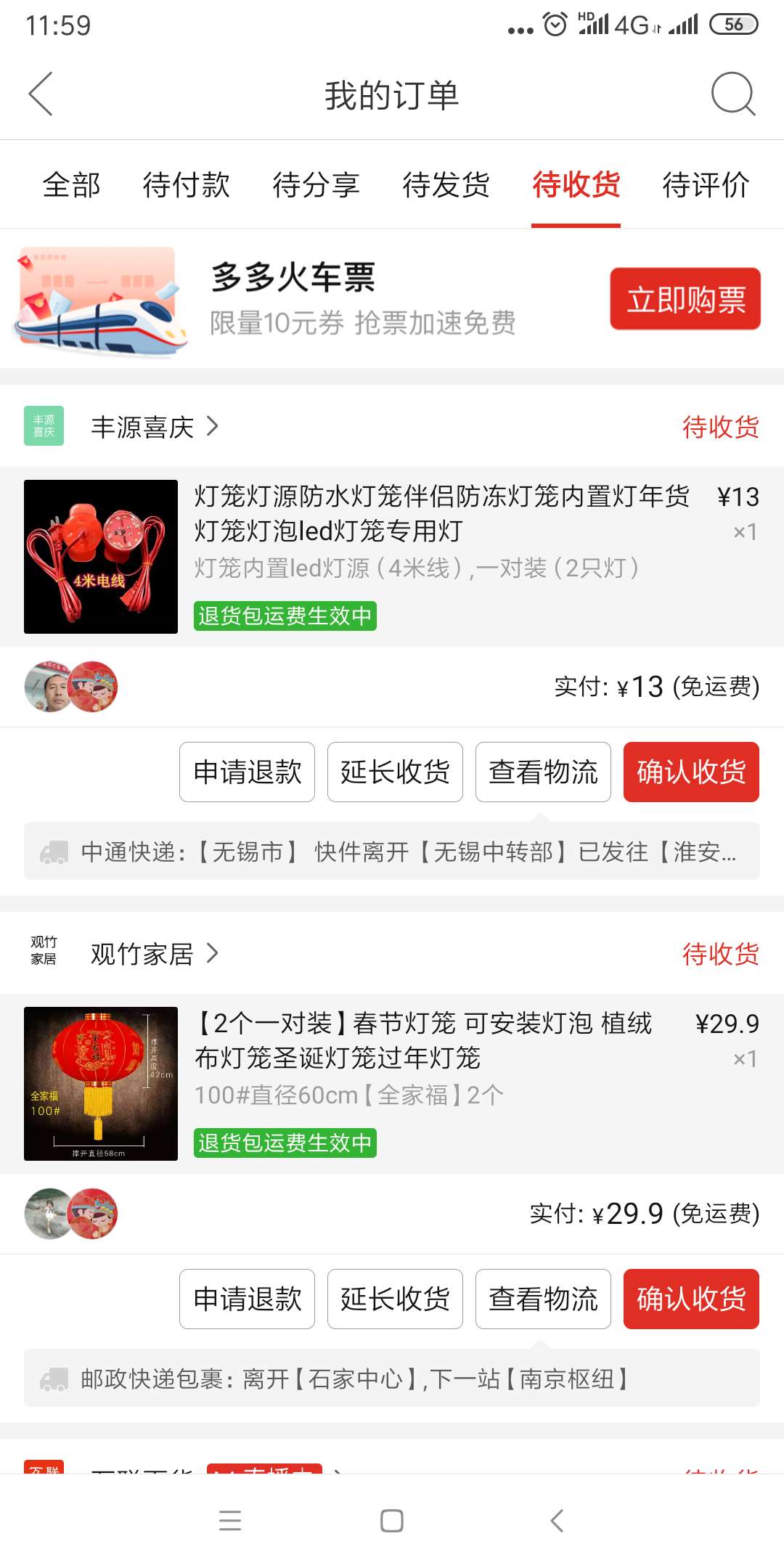Go back from 我的订单 page
The image size is (784, 1568).
(x=41, y=94)
